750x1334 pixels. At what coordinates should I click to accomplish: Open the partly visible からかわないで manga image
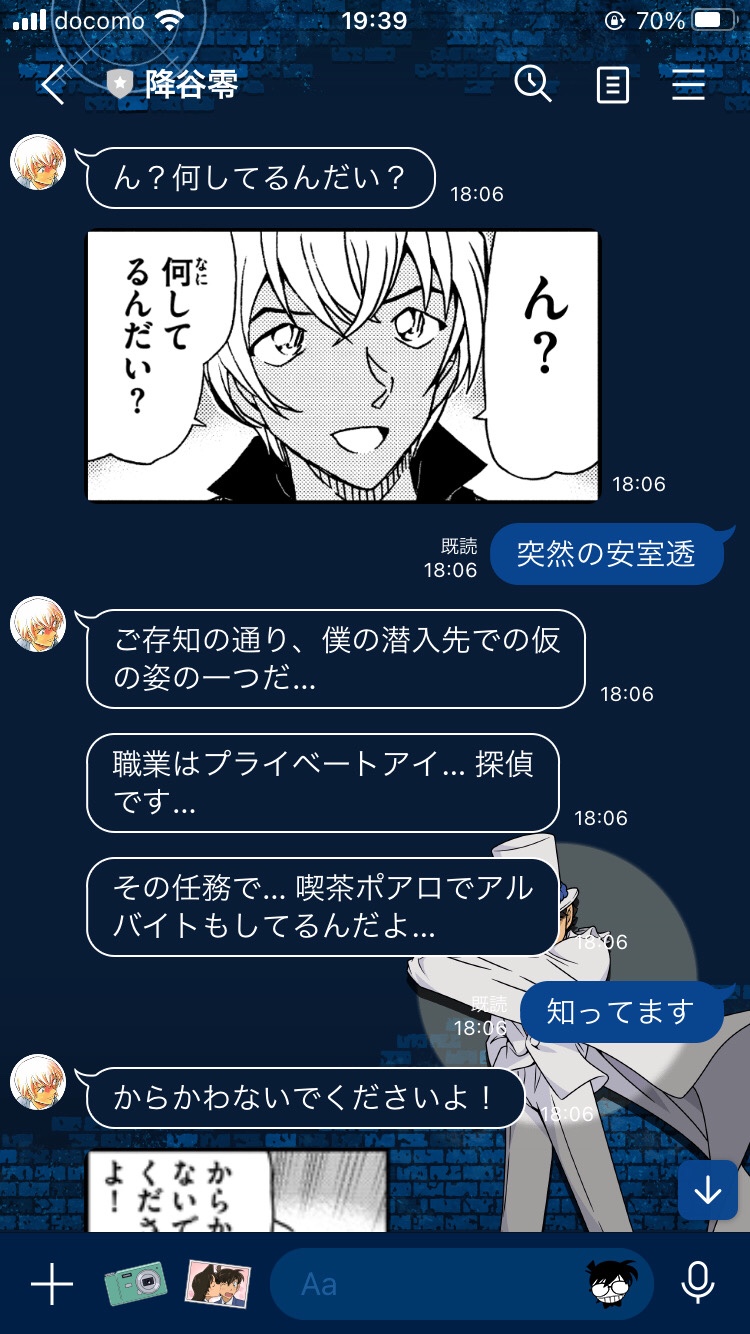coord(236,1190)
